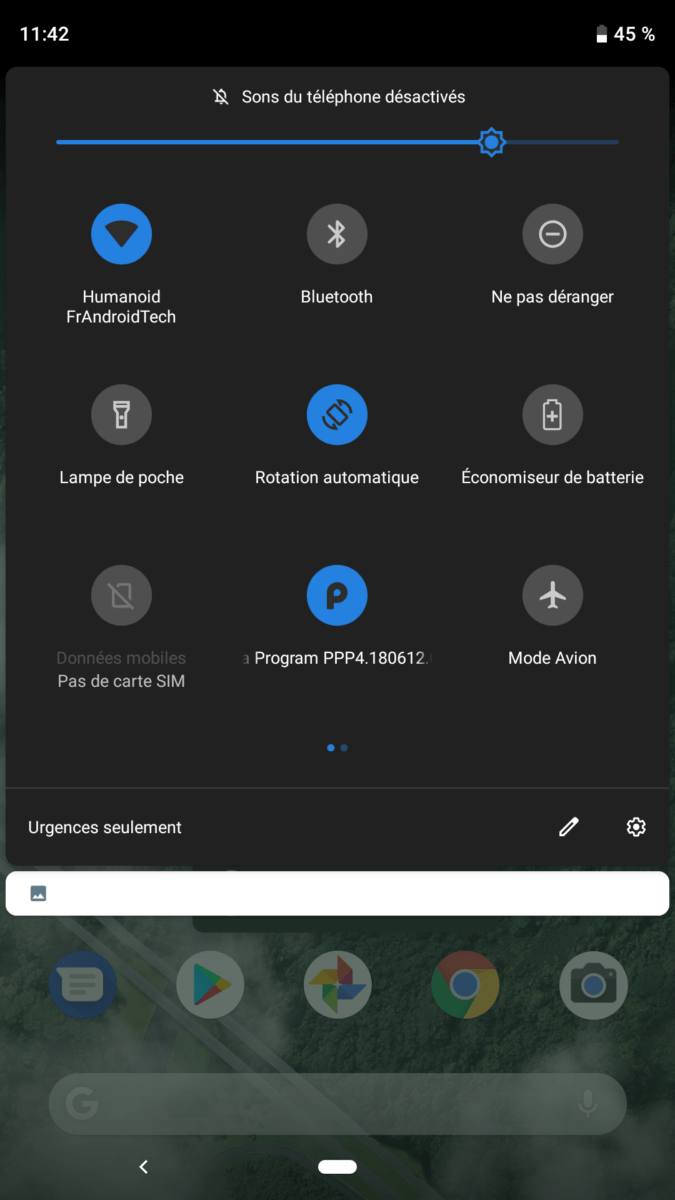Tap the Program PPP4 tile
Viewport: 675px width, 1200px height.
pos(337,595)
